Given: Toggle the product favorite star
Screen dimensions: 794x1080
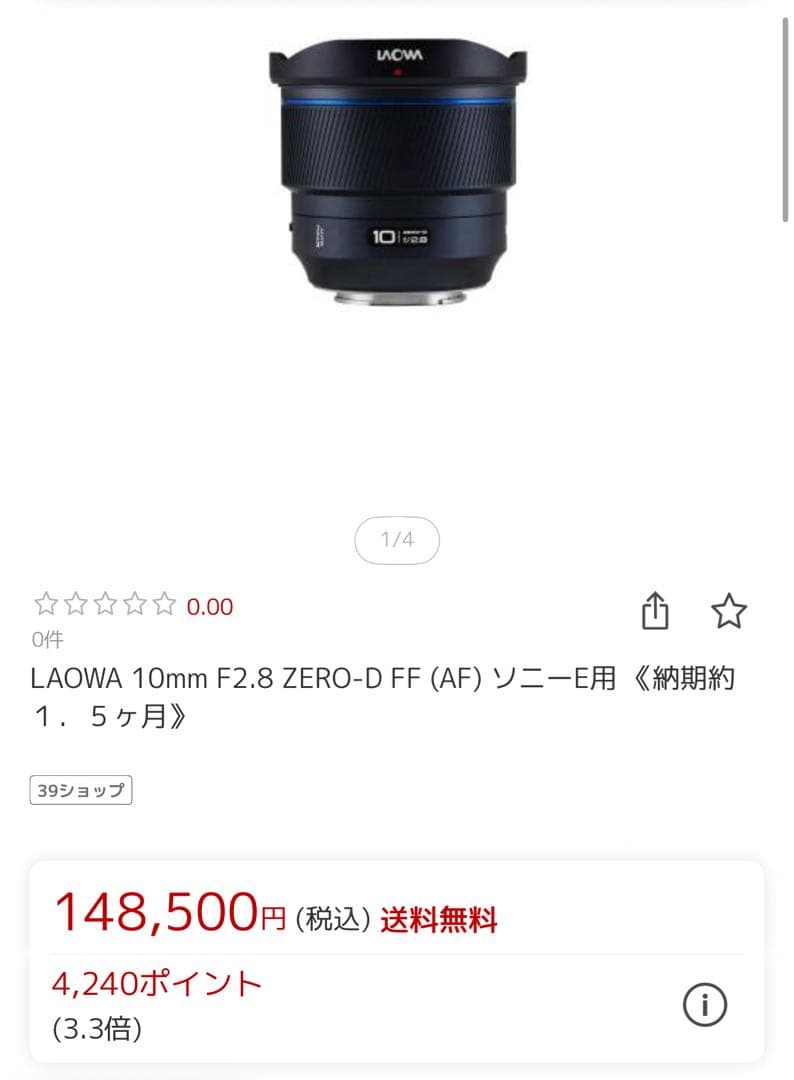Looking at the screenshot, I should click(x=730, y=608).
